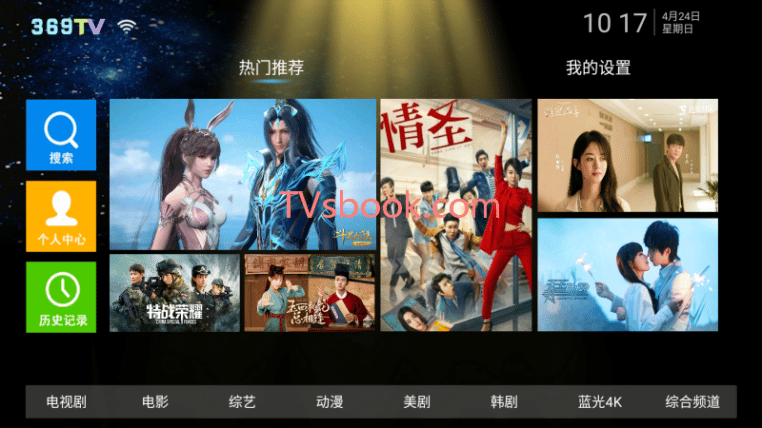The height and width of the screenshot is (428, 762).
Task: Open the 特战荣耀 show poster
Action: (174, 292)
